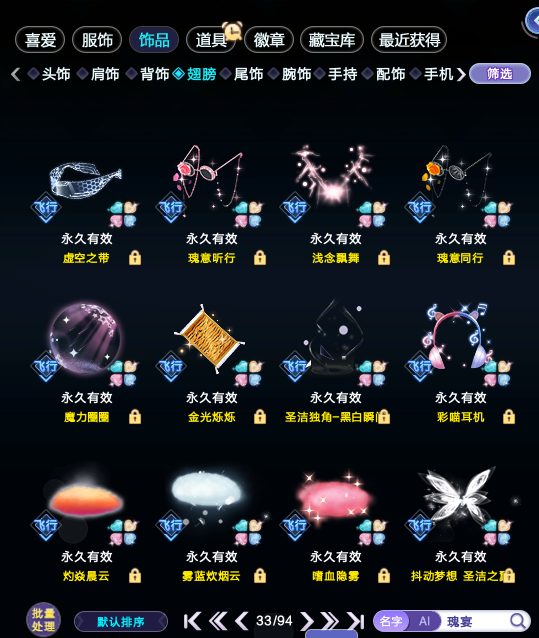Open the 服饰 tab
Image resolution: width=539 pixels, height=638 pixels.
point(97,40)
